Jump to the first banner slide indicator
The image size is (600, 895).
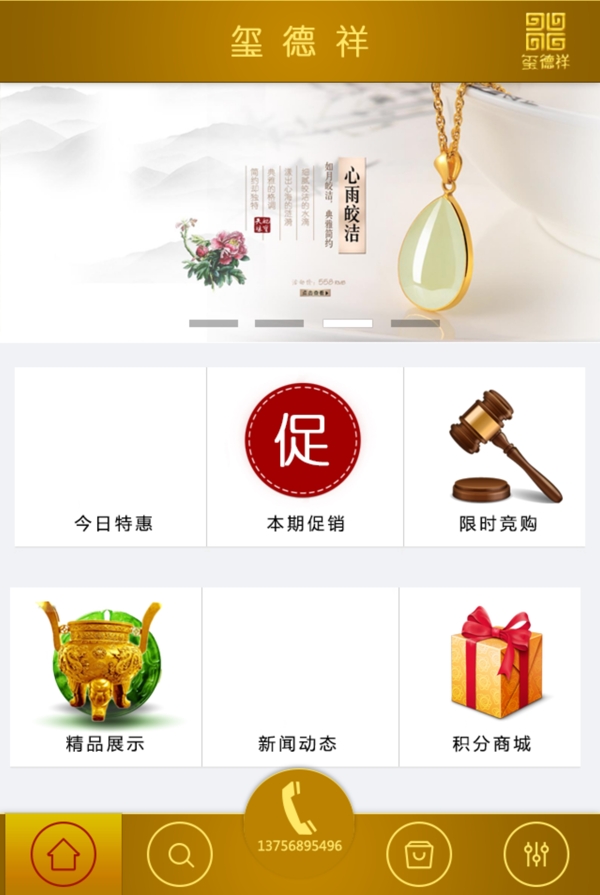tap(213, 323)
